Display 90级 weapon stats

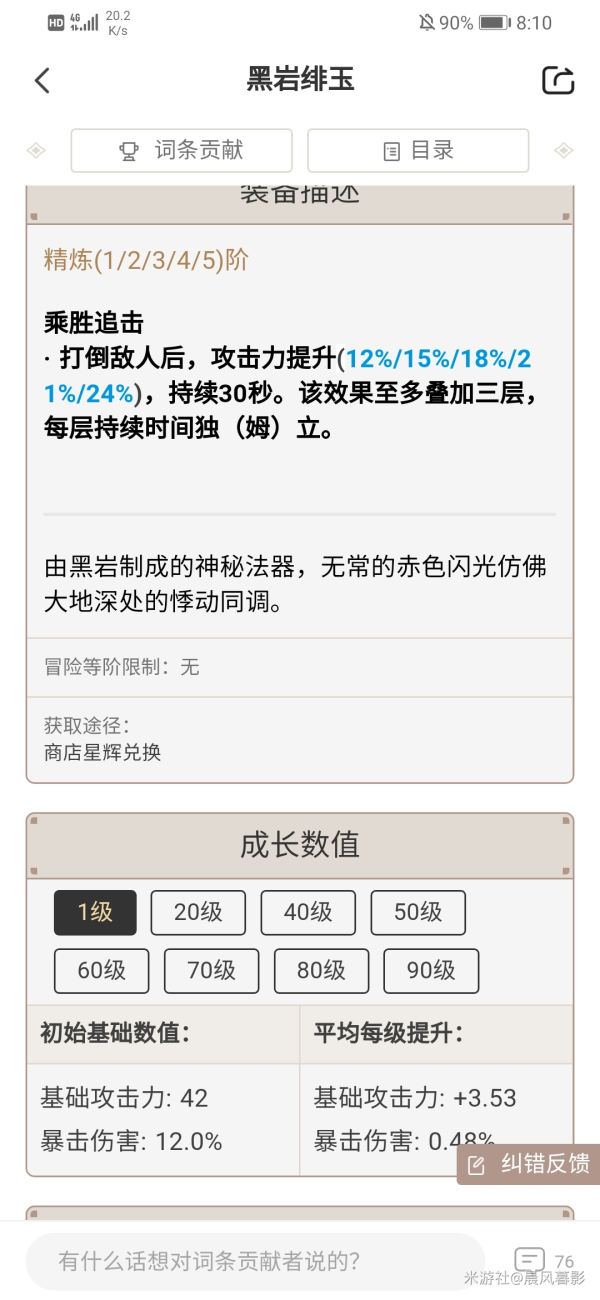[431, 970]
